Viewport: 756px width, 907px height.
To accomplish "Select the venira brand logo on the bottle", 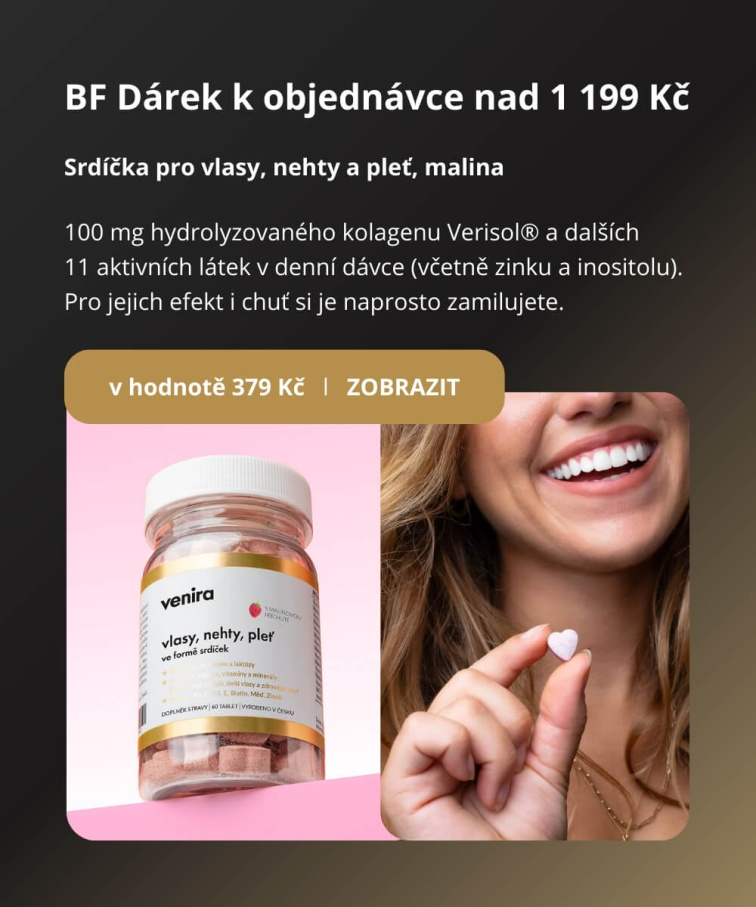I will [x=187, y=596].
